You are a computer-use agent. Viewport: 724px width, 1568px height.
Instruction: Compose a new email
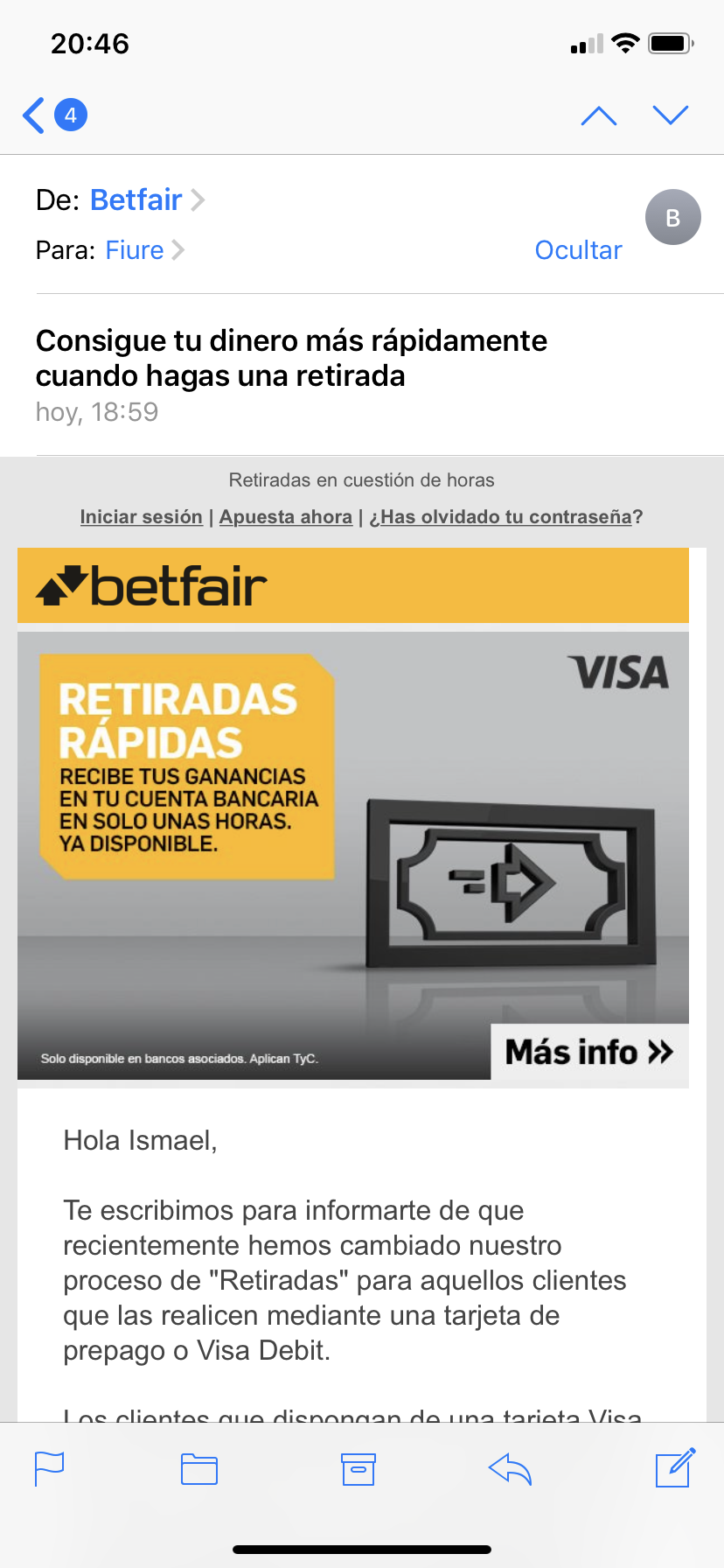675,1467
